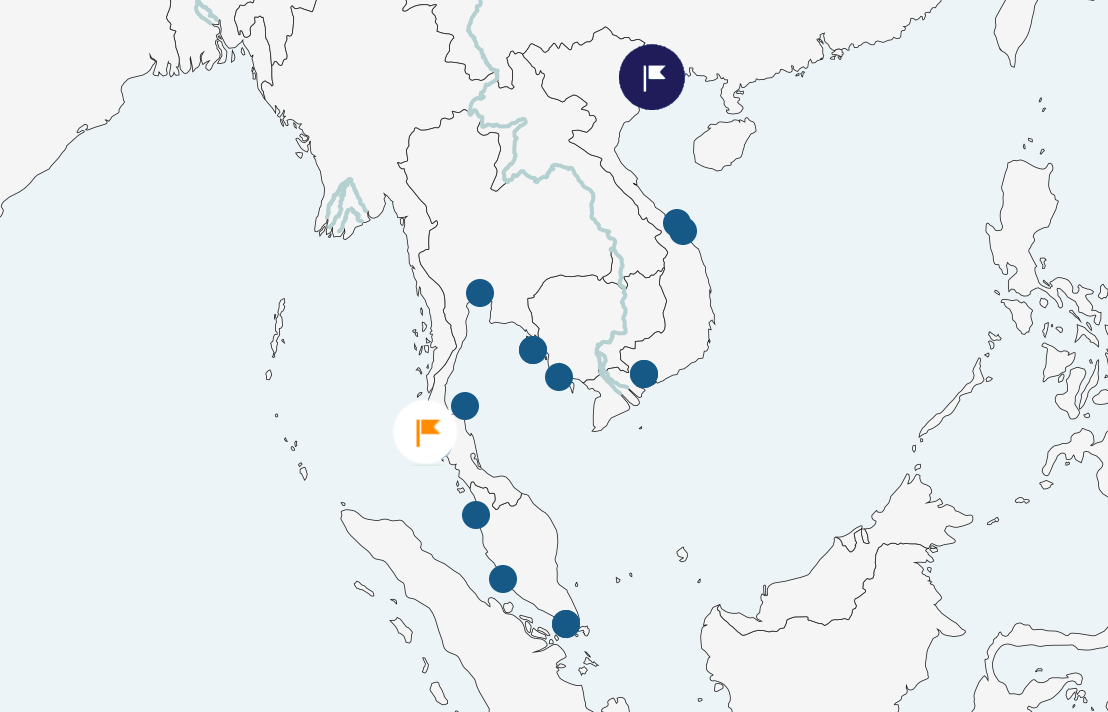The image size is (1108, 712).
Task: Tap the blue marker near Ho Chi Minh City
Action: point(644,374)
